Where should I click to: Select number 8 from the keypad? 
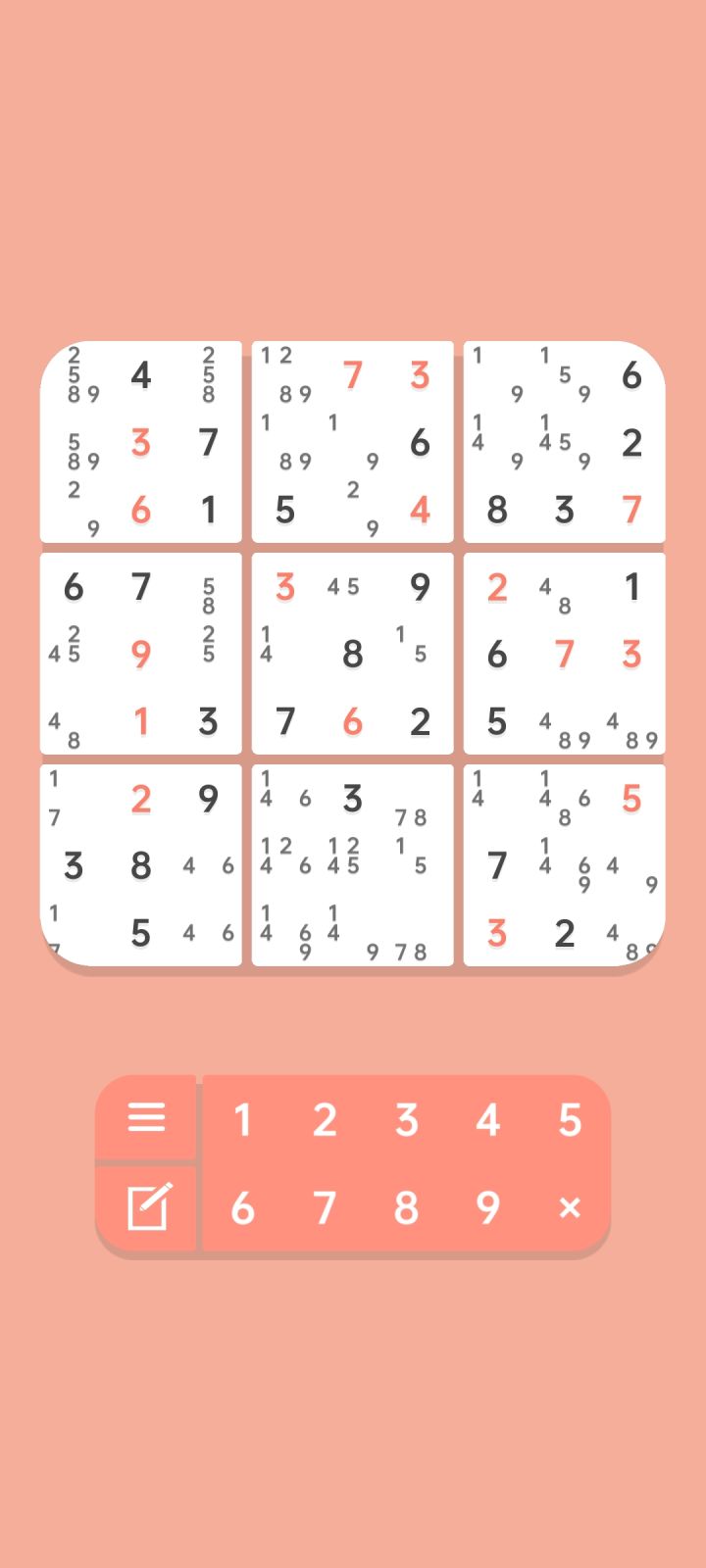(406, 1207)
